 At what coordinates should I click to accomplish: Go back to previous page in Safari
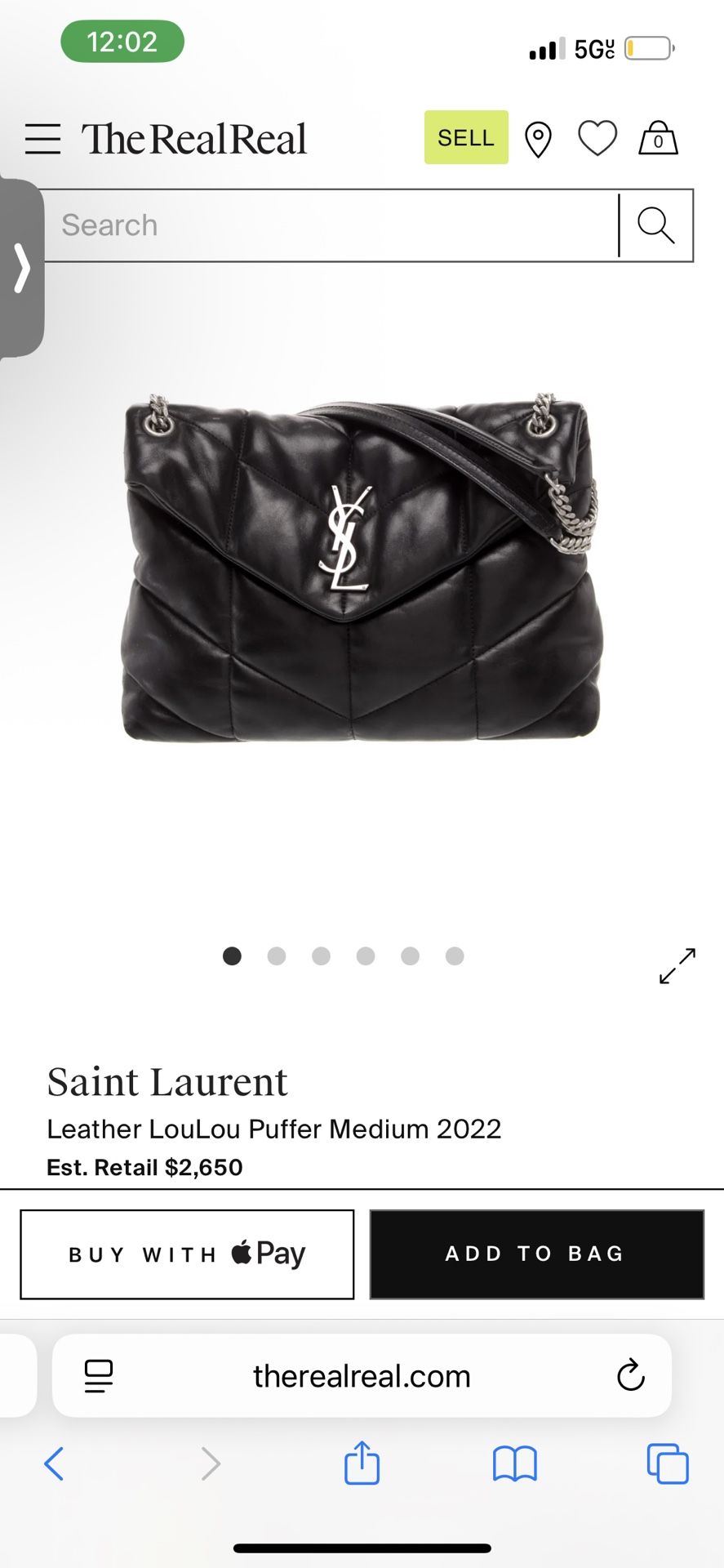pyautogui.click(x=54, y=1463)
